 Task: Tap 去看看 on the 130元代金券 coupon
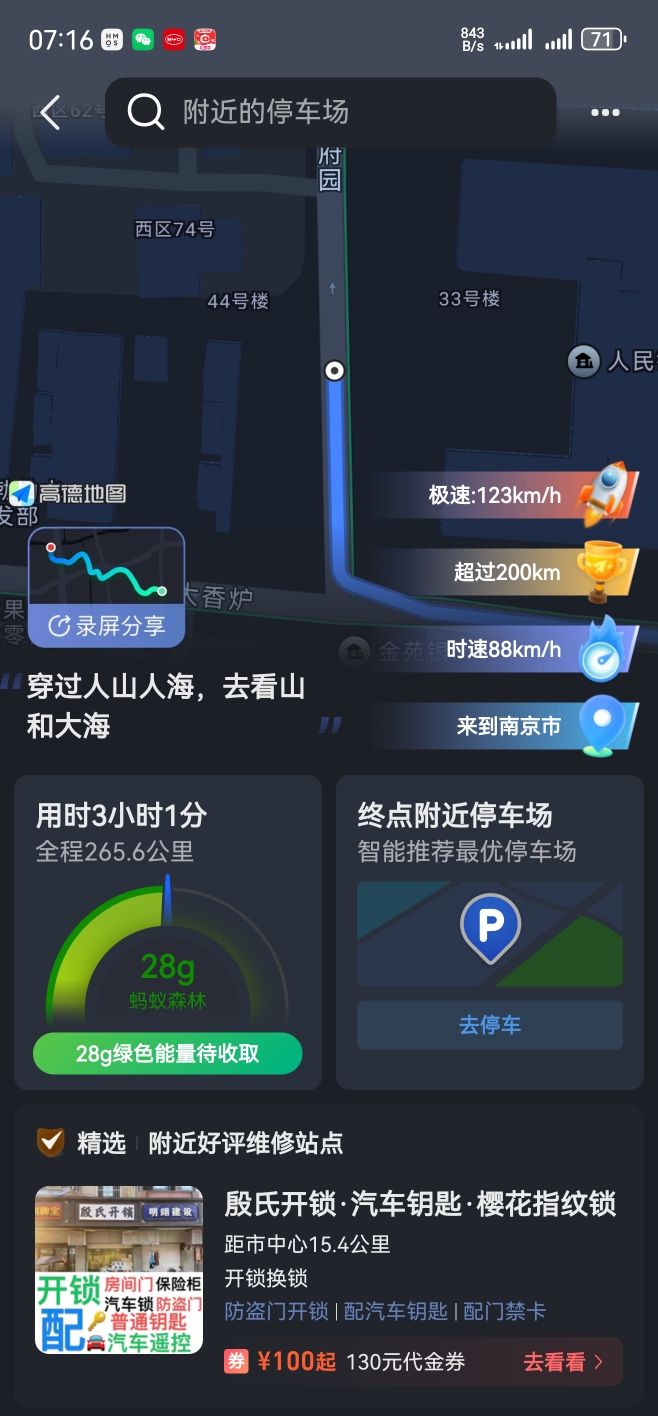(x=563, y=1362)
